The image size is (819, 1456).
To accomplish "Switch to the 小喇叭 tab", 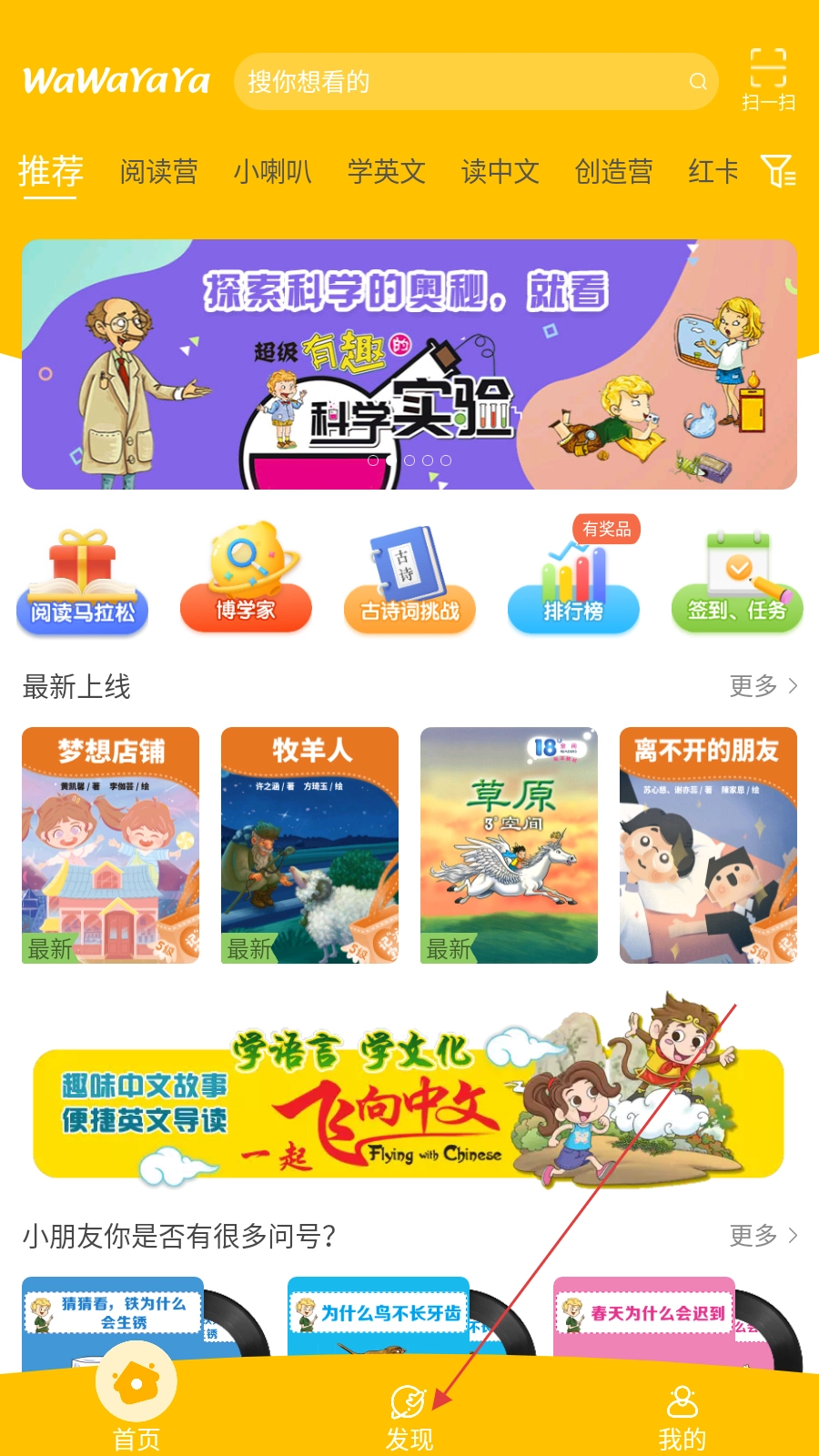I will click(272, 171).
